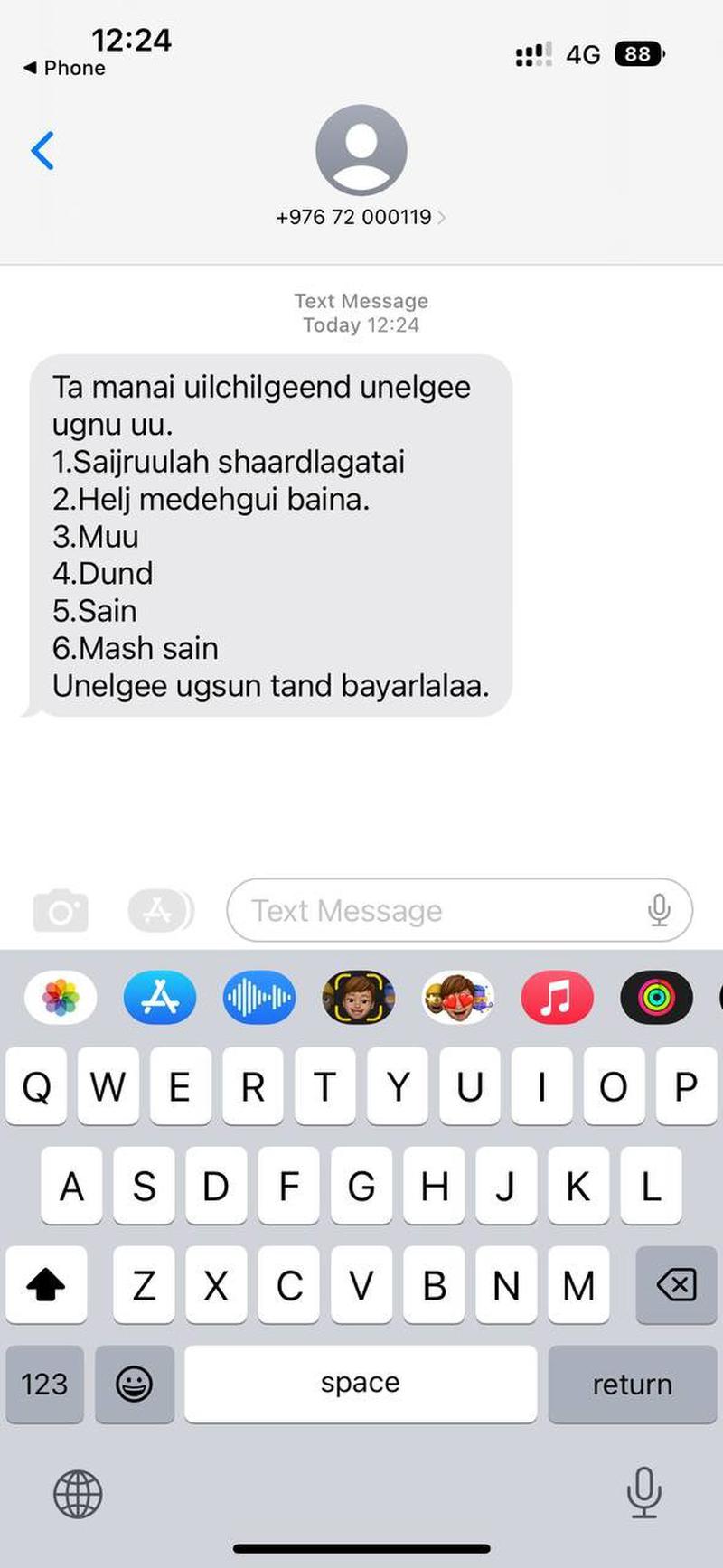Image resolution: width=723 pixels, height=1568 pixels.
Task: Open contact details for +976 72 000119
Action: pyautogui.click(x=361, y=217)
